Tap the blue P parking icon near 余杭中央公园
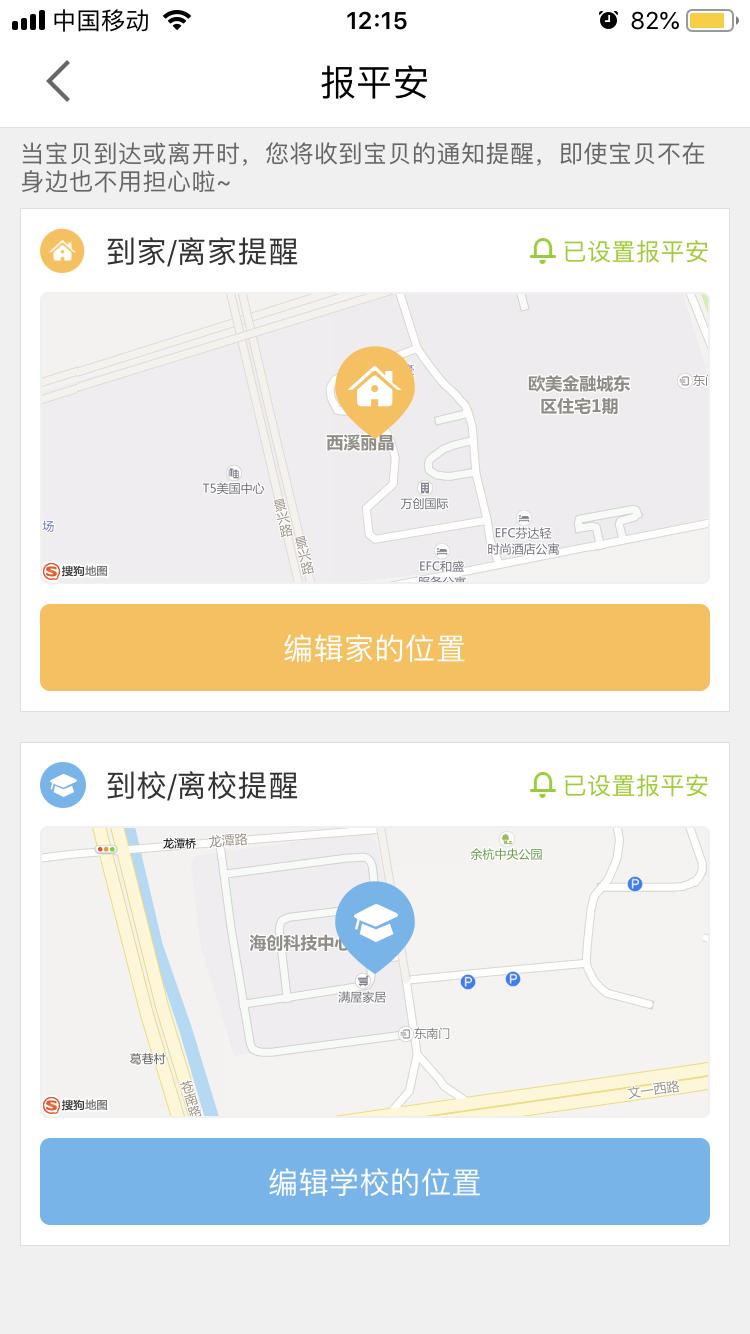750x1334 pixels. click(x=633, y=883)
